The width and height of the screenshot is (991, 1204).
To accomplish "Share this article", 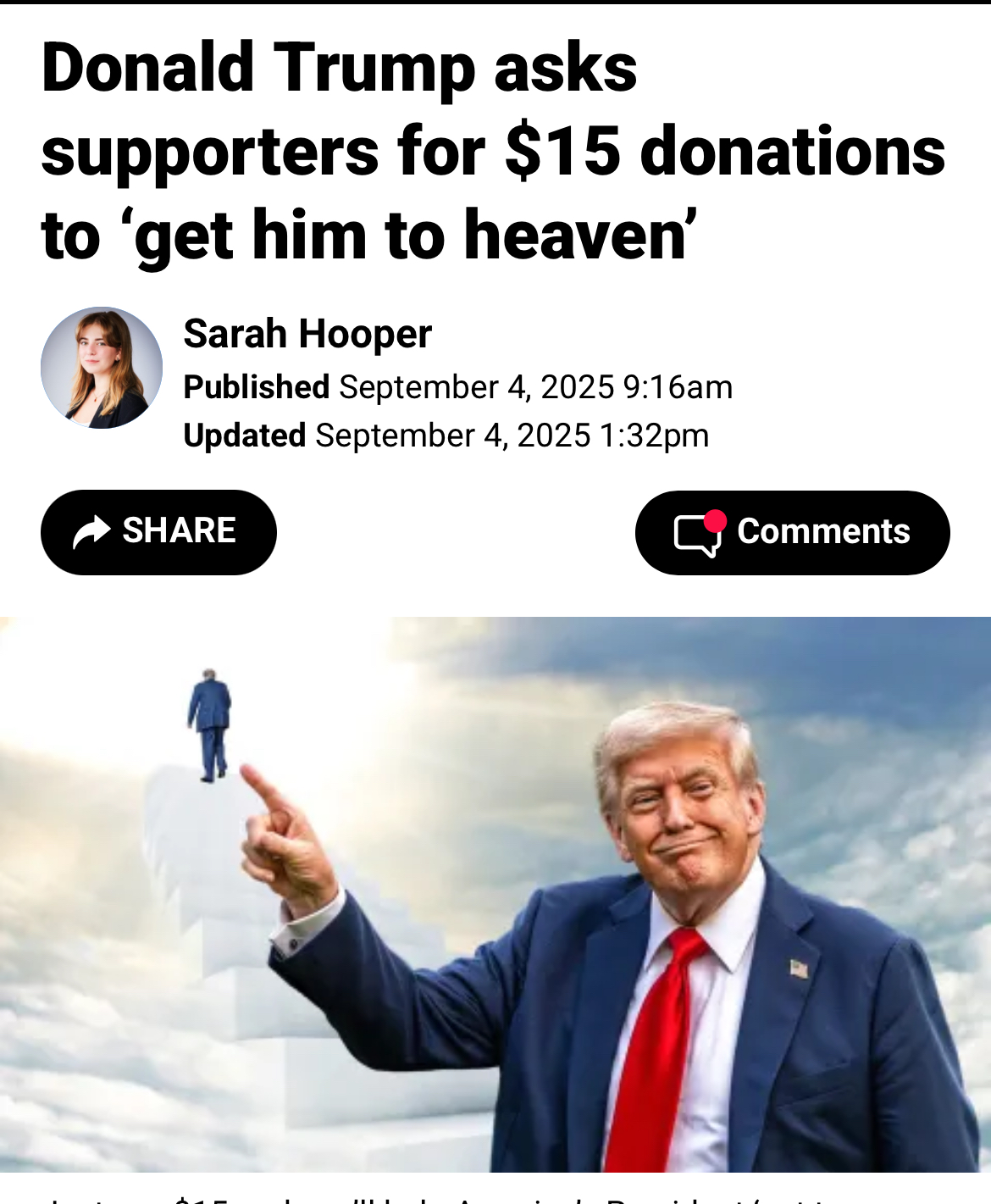I will coord(158,532).
